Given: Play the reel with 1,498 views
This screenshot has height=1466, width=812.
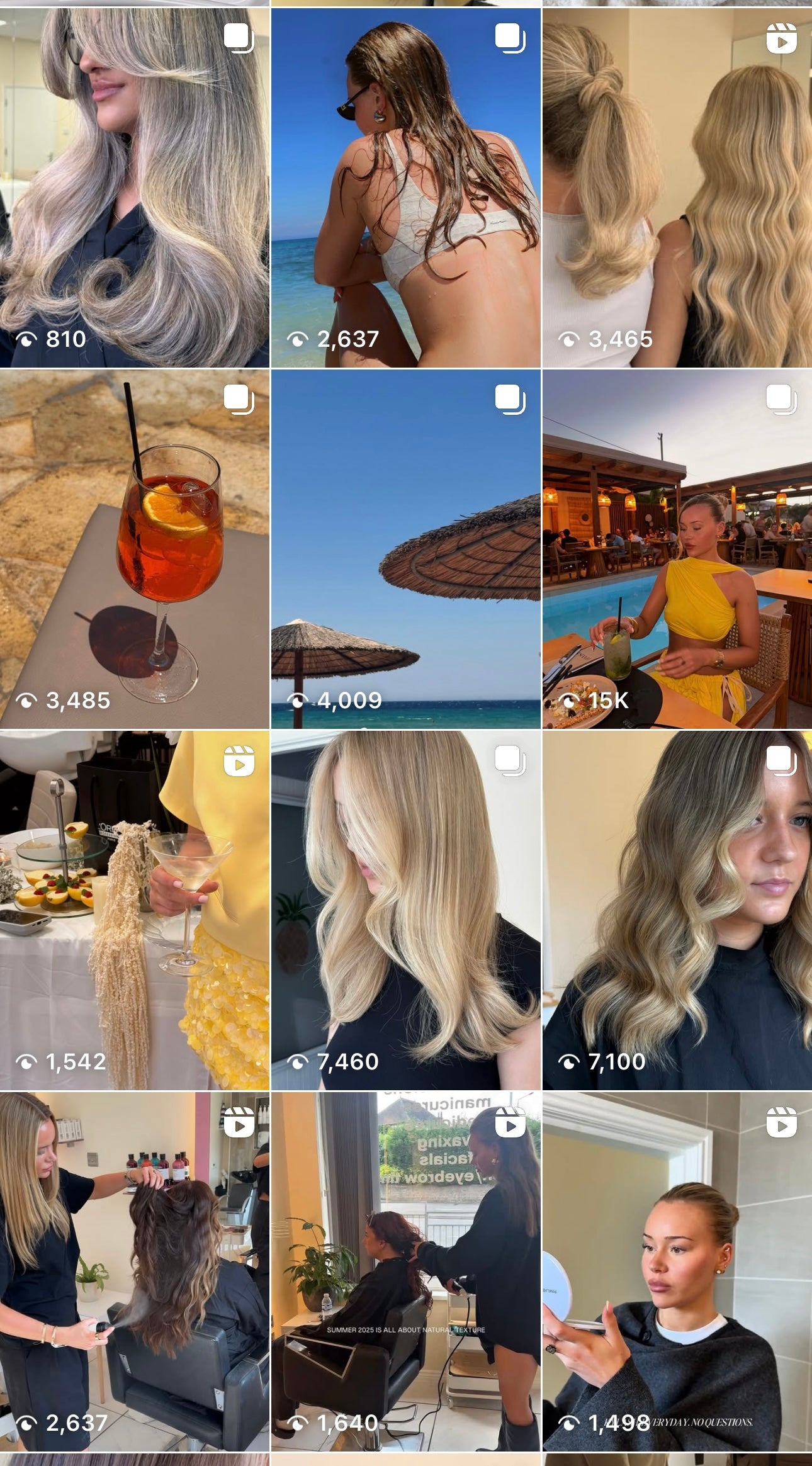Looking at the screenshot, I should [x=677, y=1271].
